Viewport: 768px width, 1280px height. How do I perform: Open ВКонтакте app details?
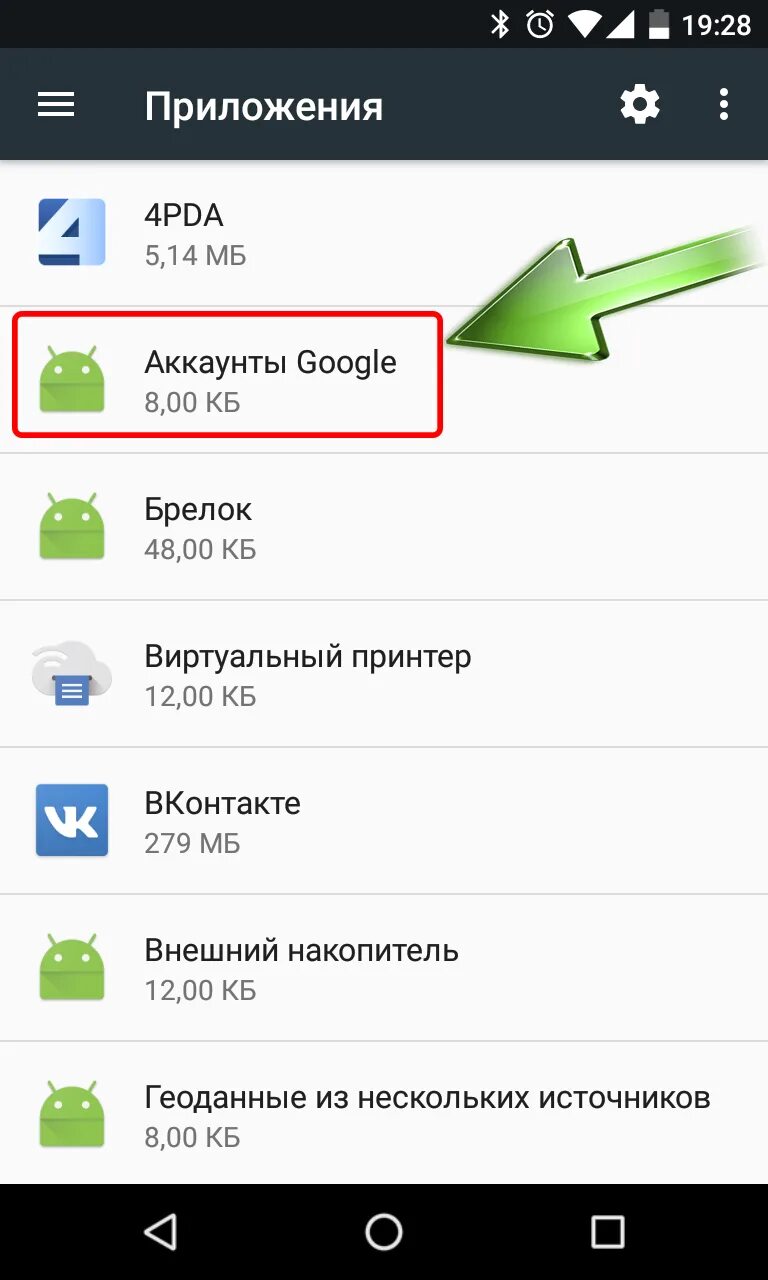tap(384, 821)
